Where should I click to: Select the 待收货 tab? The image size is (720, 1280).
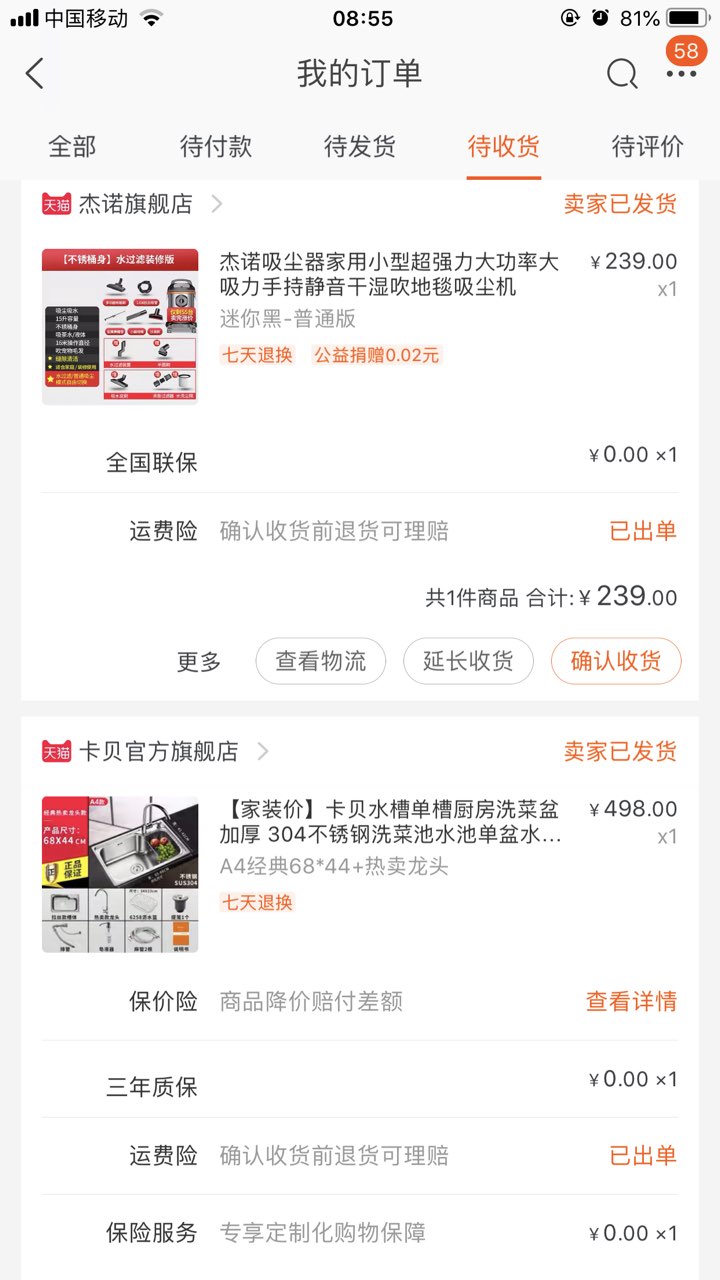[504, 146]
